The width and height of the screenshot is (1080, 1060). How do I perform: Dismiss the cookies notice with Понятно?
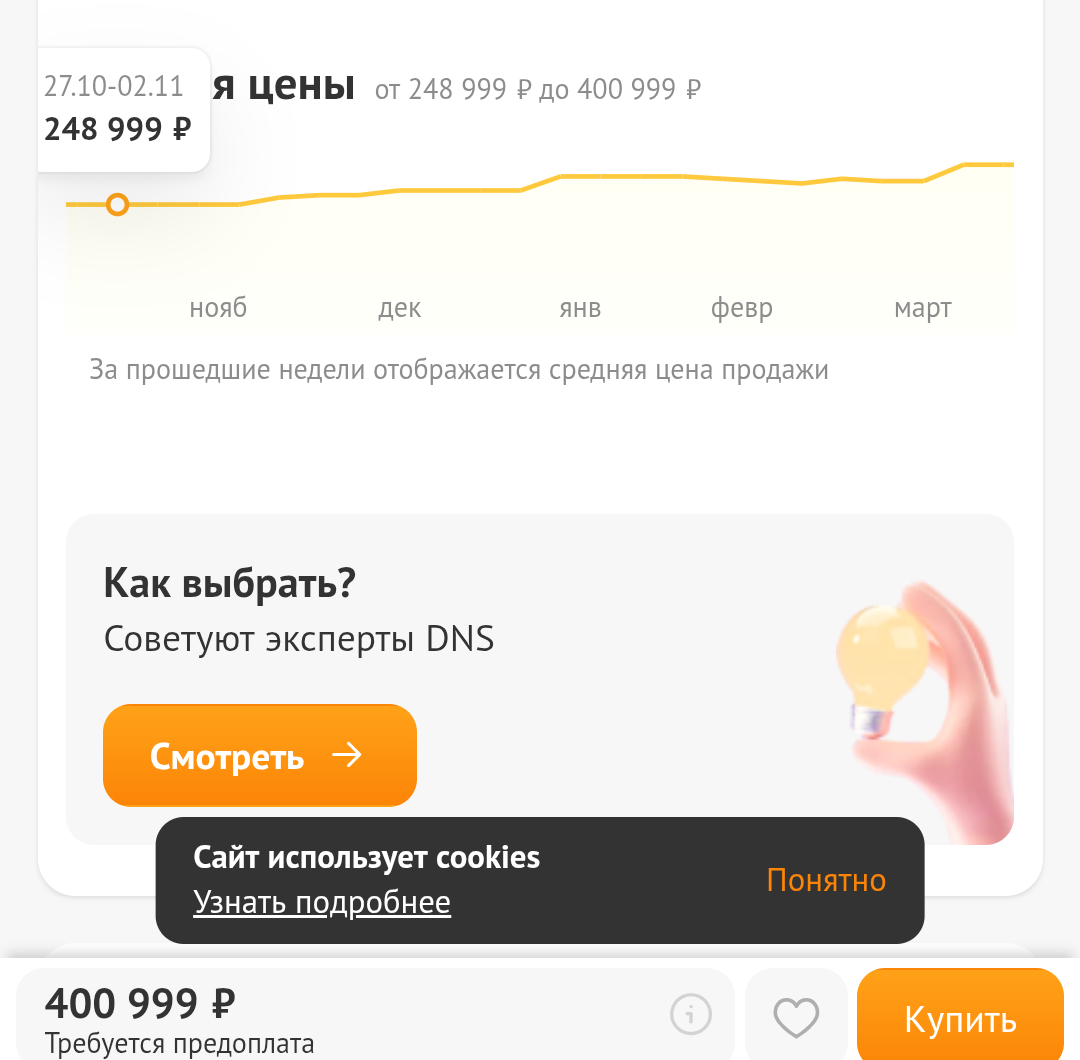pyautogui.click(x=826, y=880)
